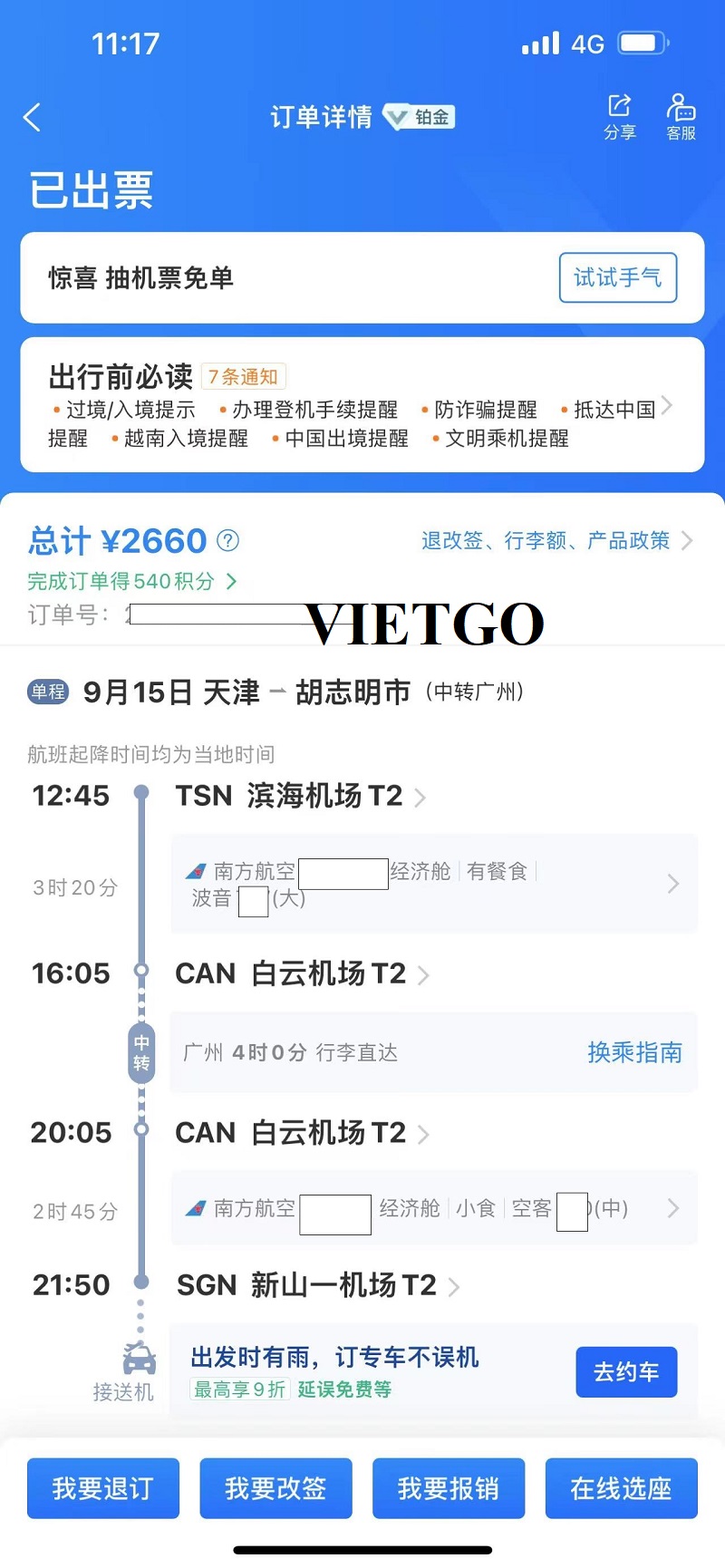Go back with the top-left arrow

(x=32, y=117)
